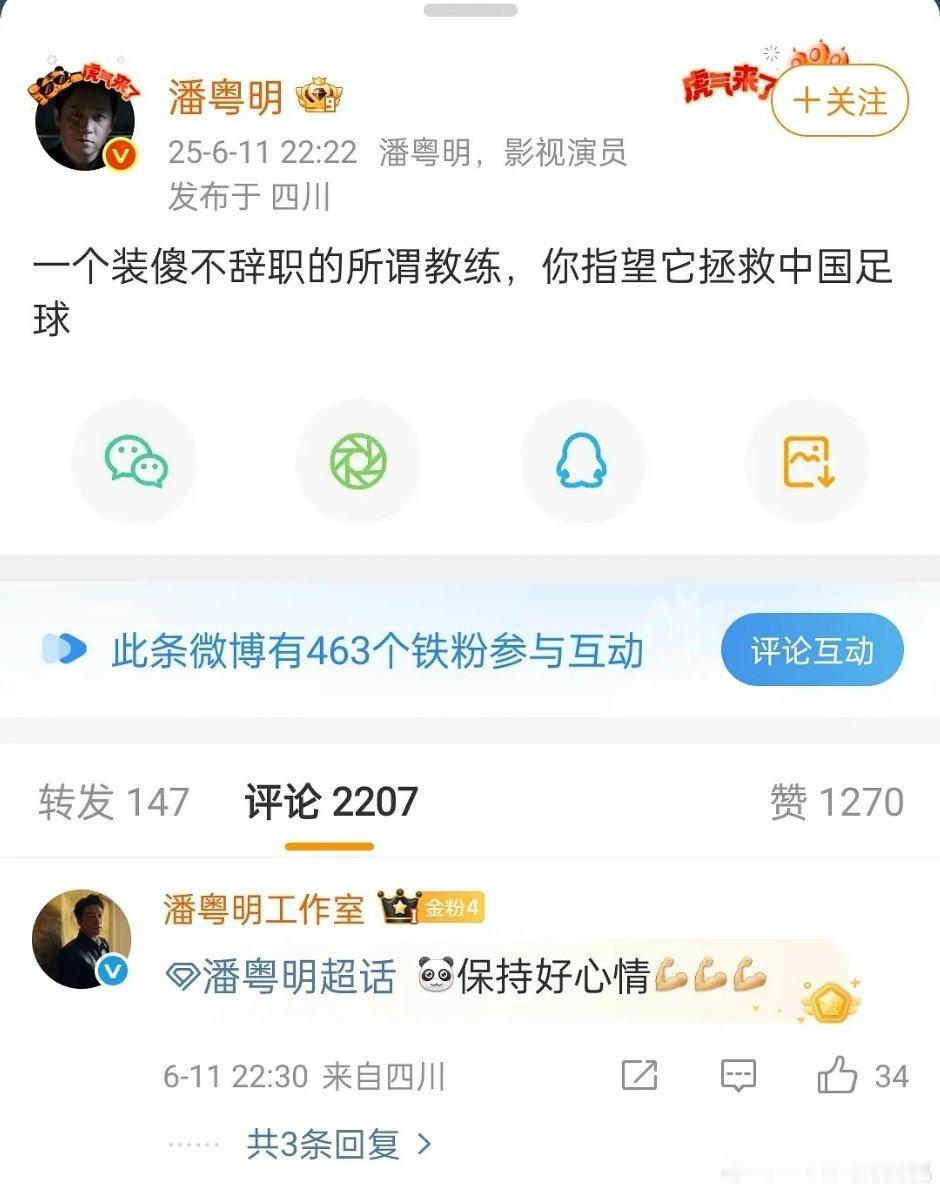The height and width of the screenshot is (1192, 940).
Task: Open 潘粤明's username at the post header
Action: click(225, 98)
